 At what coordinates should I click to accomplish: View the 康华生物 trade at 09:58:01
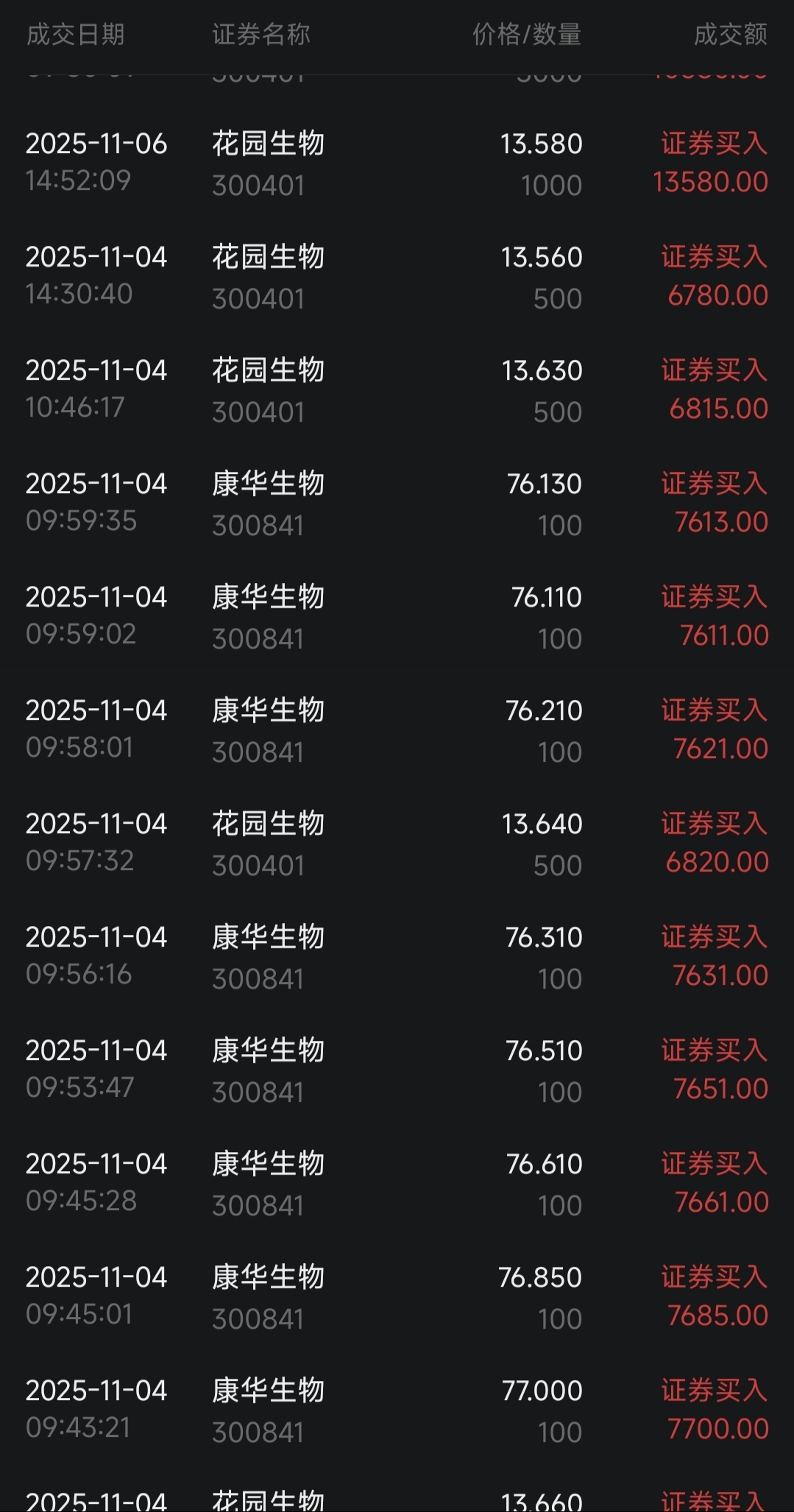point(397,729)
